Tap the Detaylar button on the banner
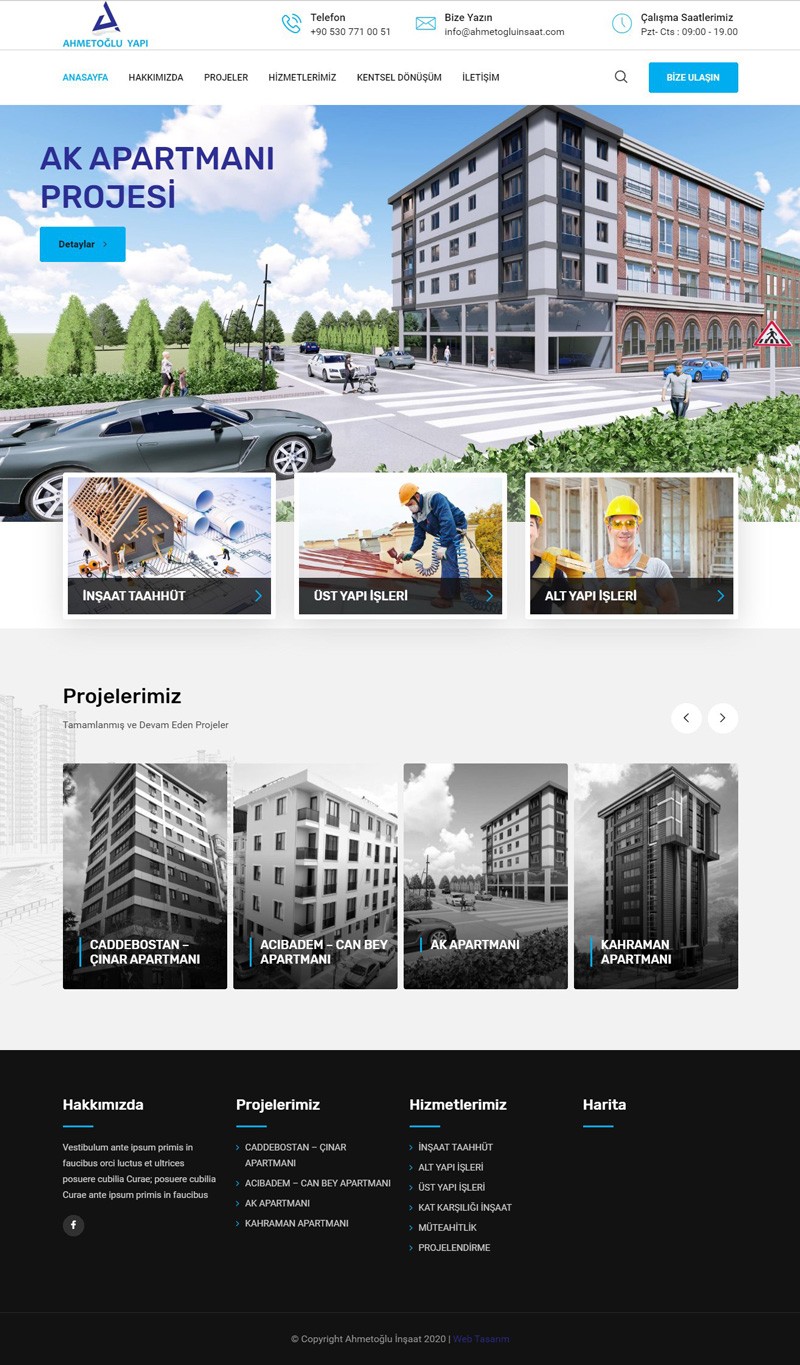Image resolution: width=800 pixels, height=1365 pixels. tap(82, 244)
